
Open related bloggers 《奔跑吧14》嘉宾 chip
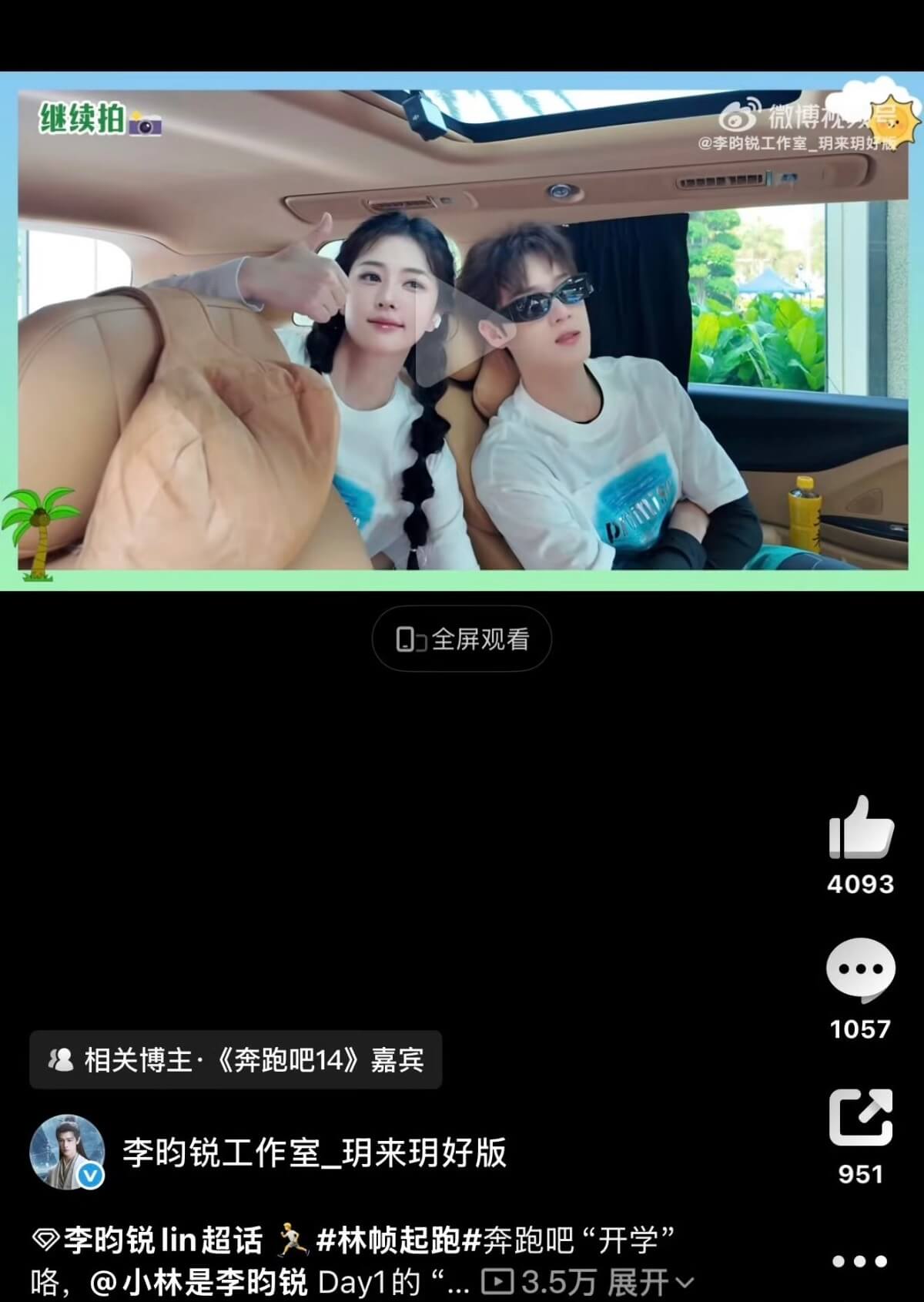click(236, 1060)
